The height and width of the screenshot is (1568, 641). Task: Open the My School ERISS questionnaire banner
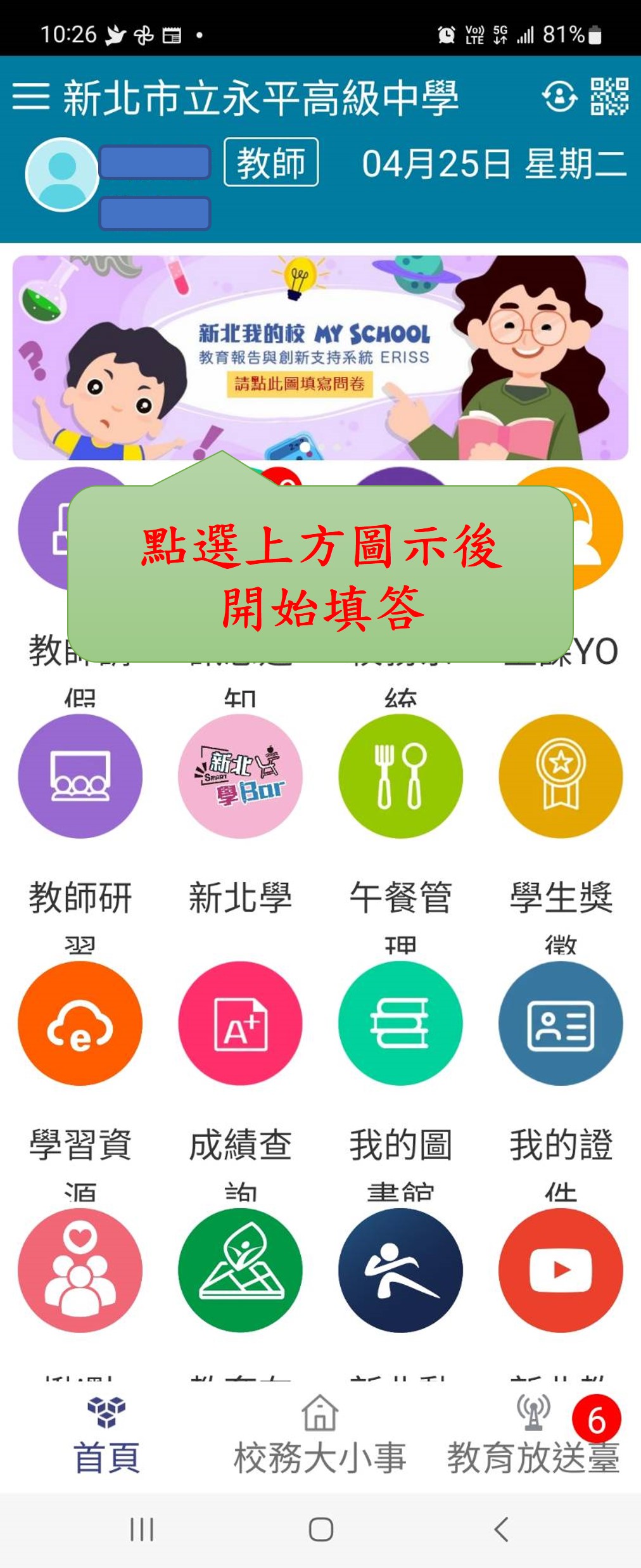click(320, 357)
